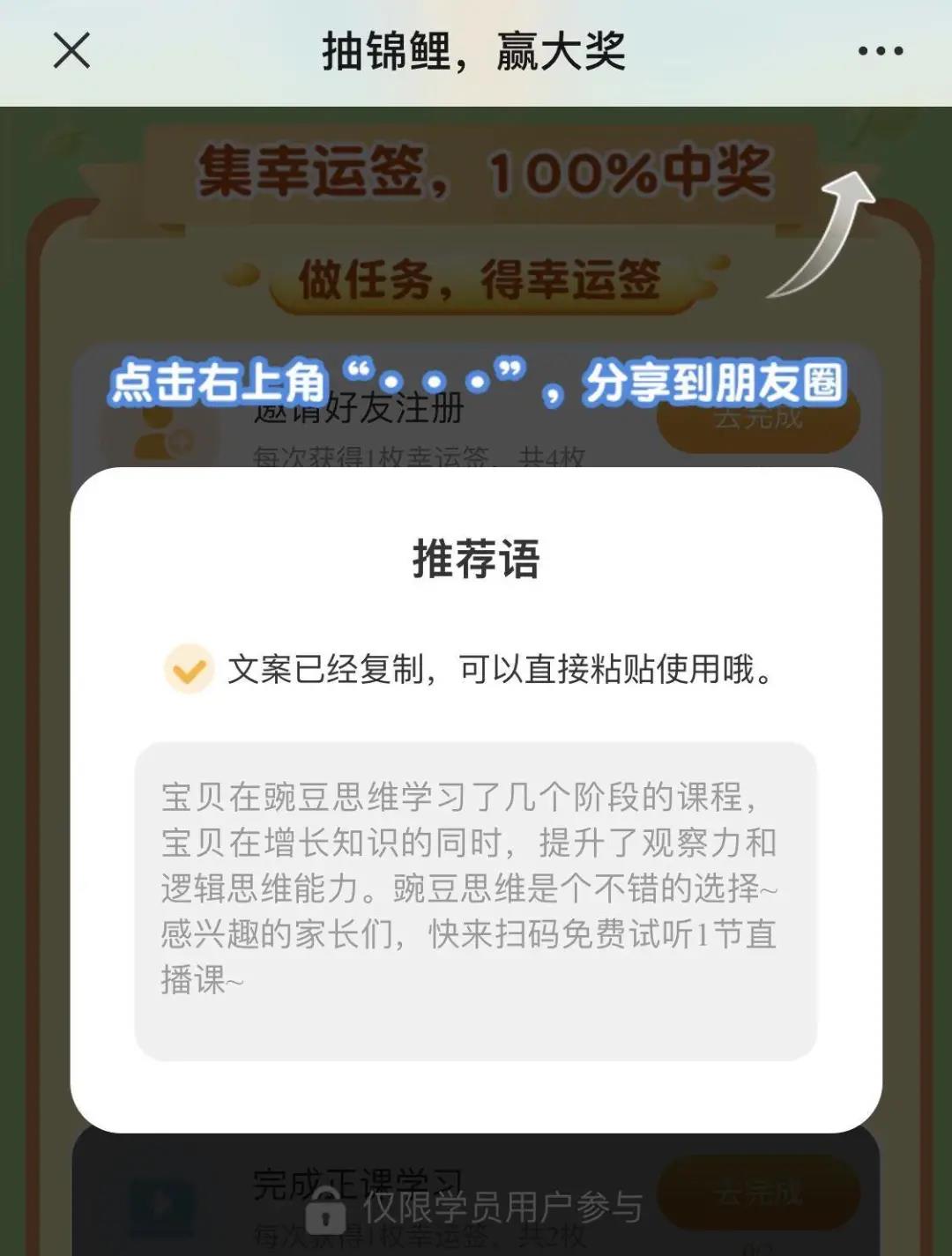Close the 抽锦鲤 webpage

pyautogui.click(x=71, y=50)
